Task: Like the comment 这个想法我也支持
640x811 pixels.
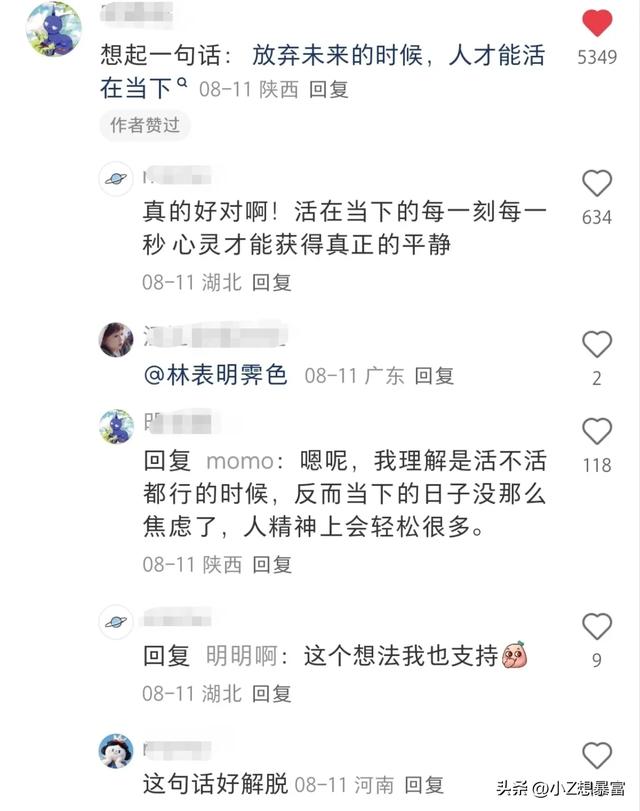Action: (596, 627)
